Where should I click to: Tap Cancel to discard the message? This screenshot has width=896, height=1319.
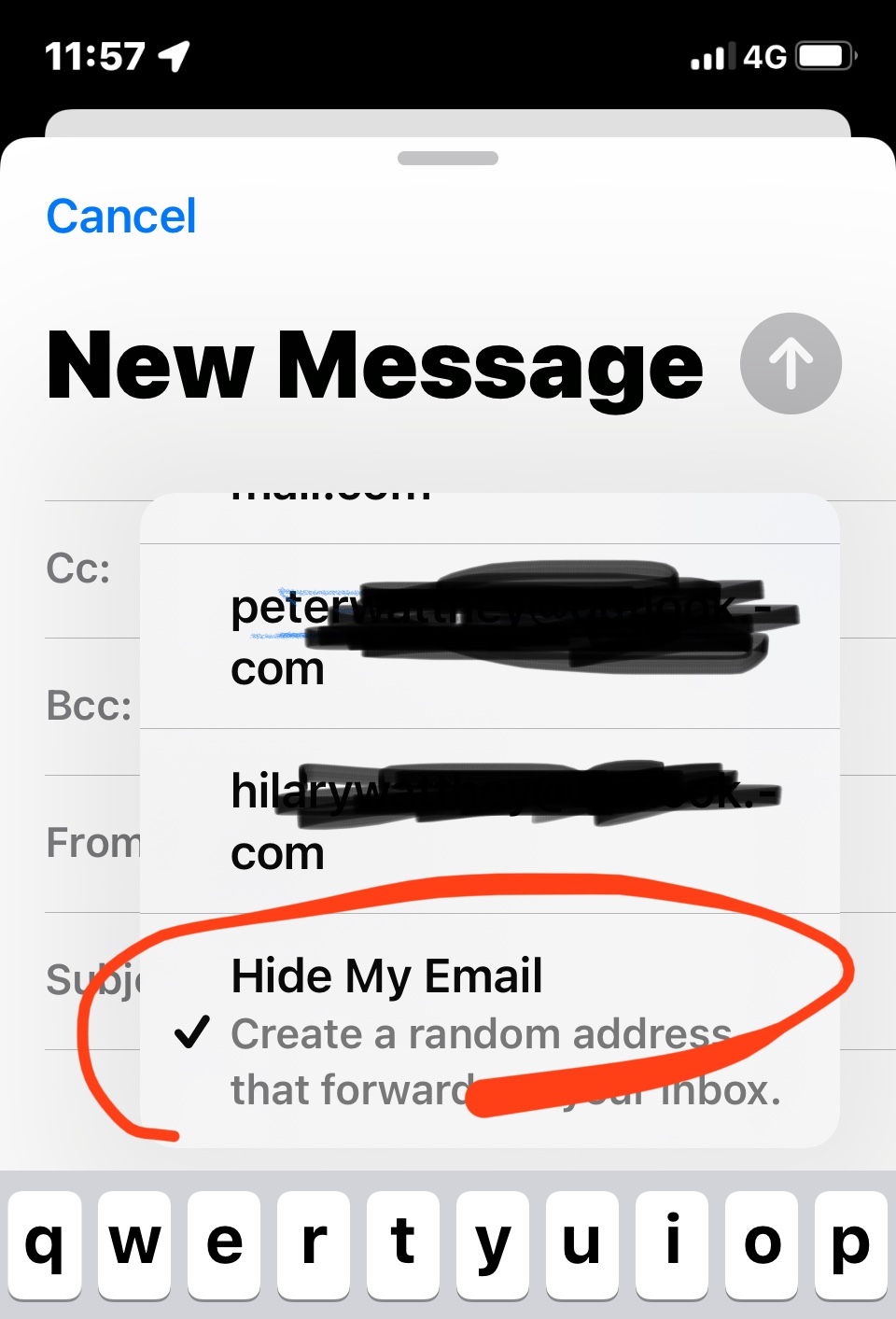click(x=120, y=216)
